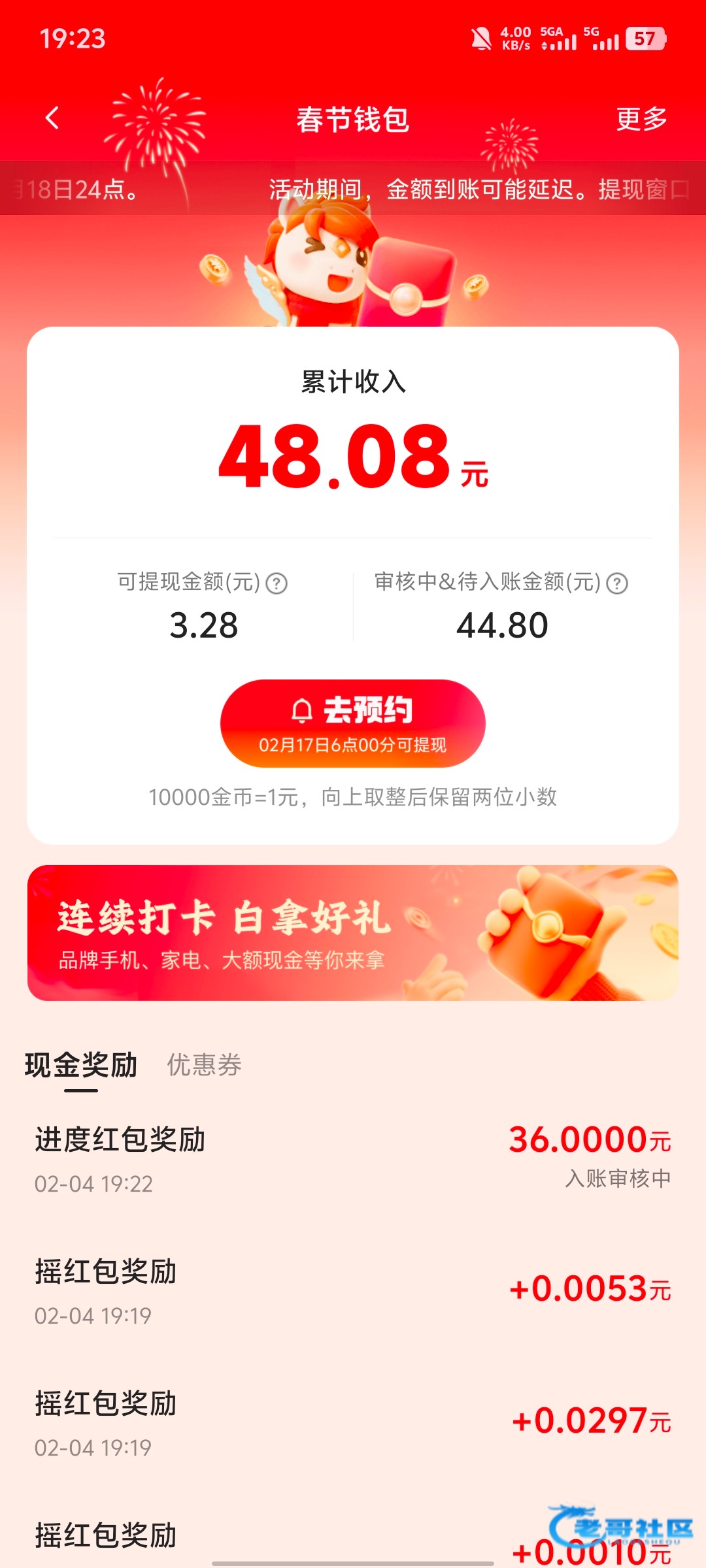Open the 更多 menu

[641, 119]
